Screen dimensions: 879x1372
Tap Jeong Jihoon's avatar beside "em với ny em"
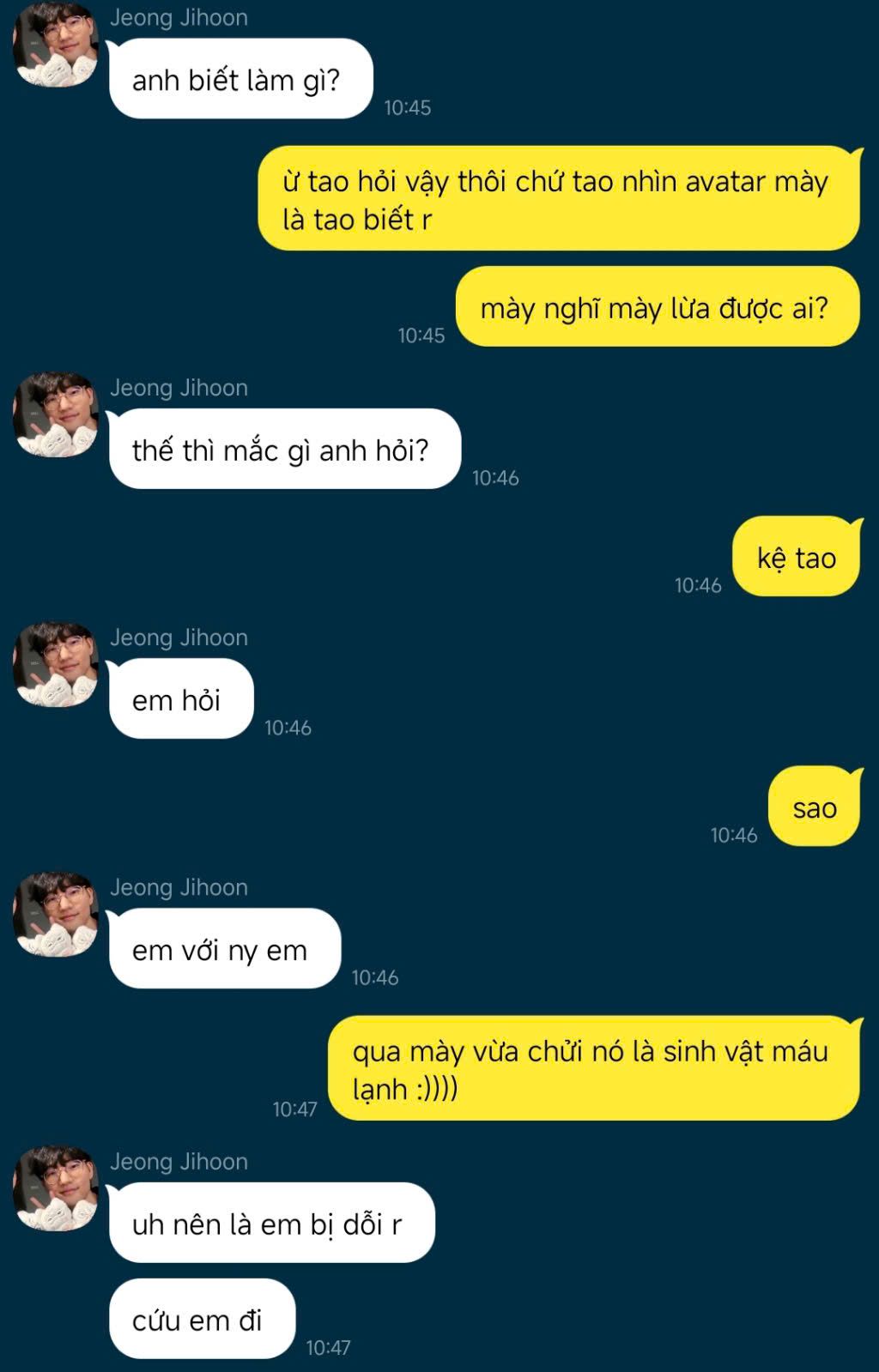[56, 914]
